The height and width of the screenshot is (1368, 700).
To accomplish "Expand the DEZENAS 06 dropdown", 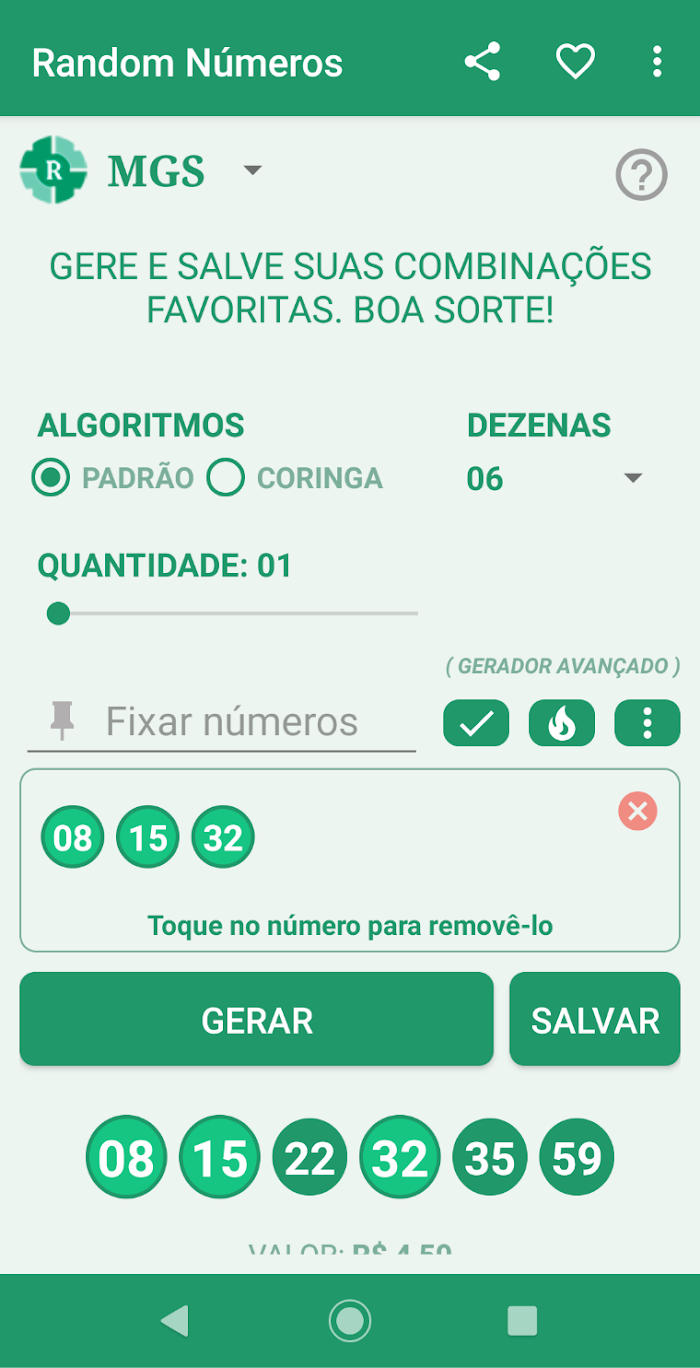I will coord(555,479).
